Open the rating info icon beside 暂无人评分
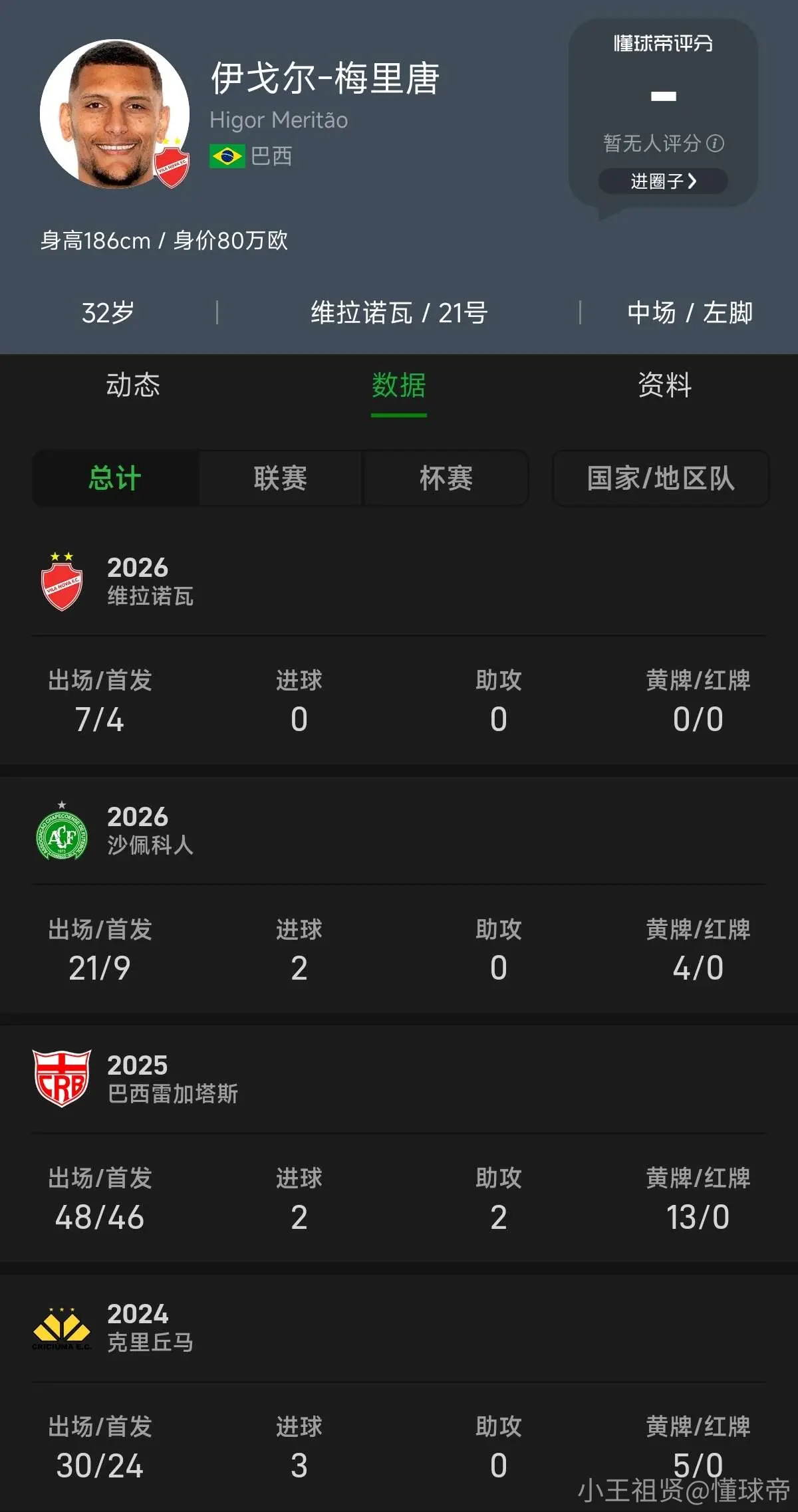 715,143
